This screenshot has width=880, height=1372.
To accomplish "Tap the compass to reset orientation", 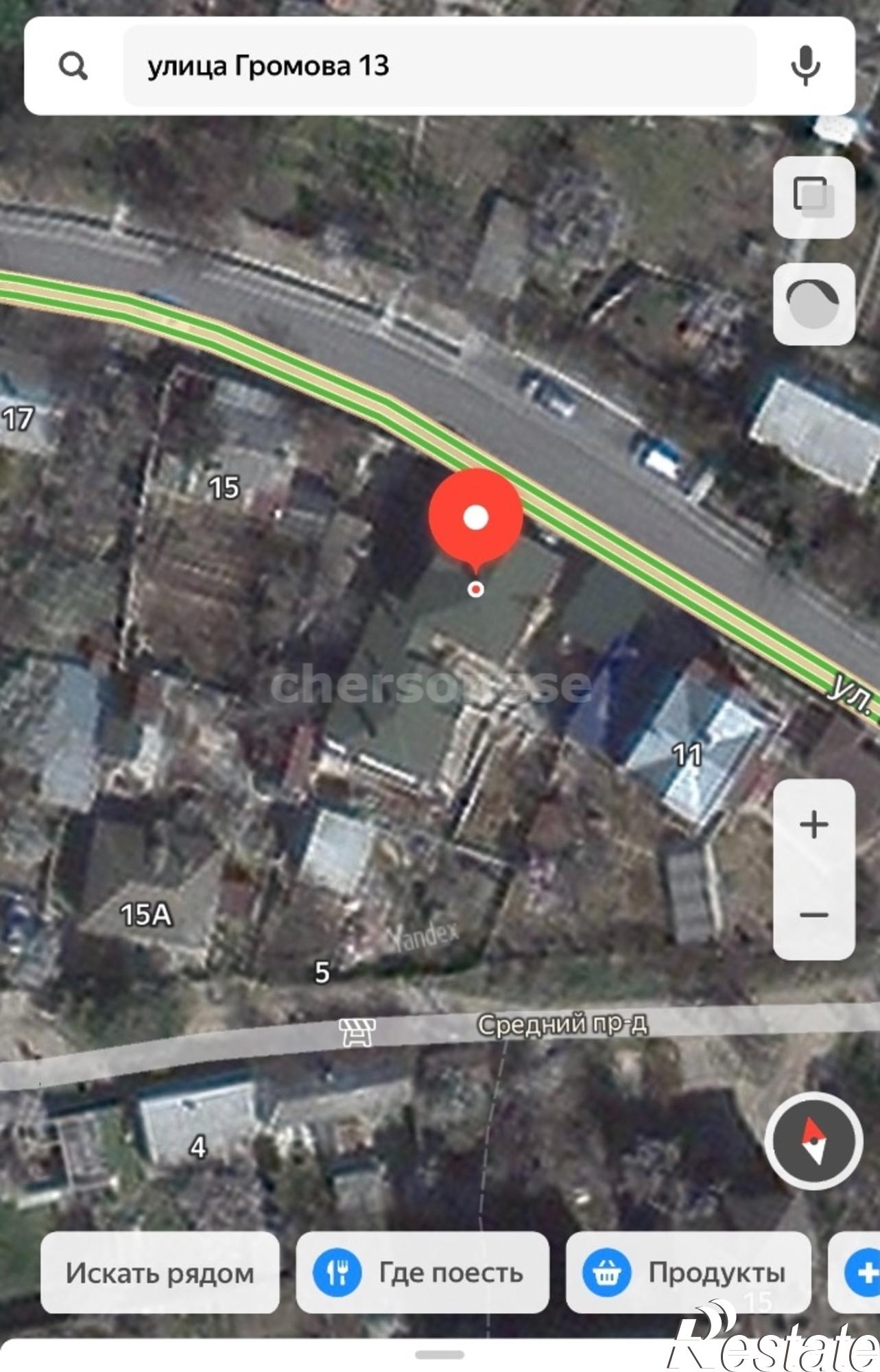I will pyautogui.click(x=813, y=1142).
